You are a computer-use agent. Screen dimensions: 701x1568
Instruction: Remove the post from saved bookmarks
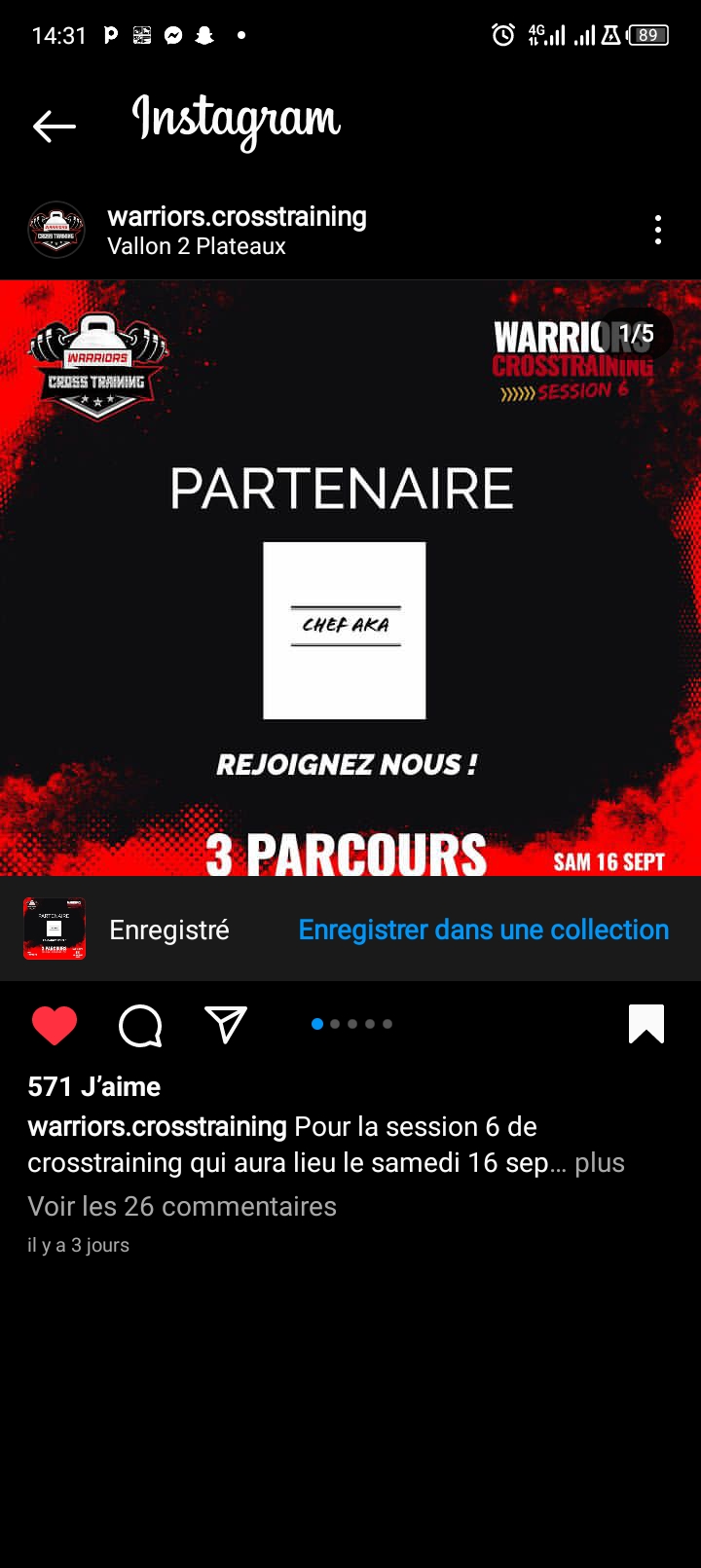coord(646,1024)
